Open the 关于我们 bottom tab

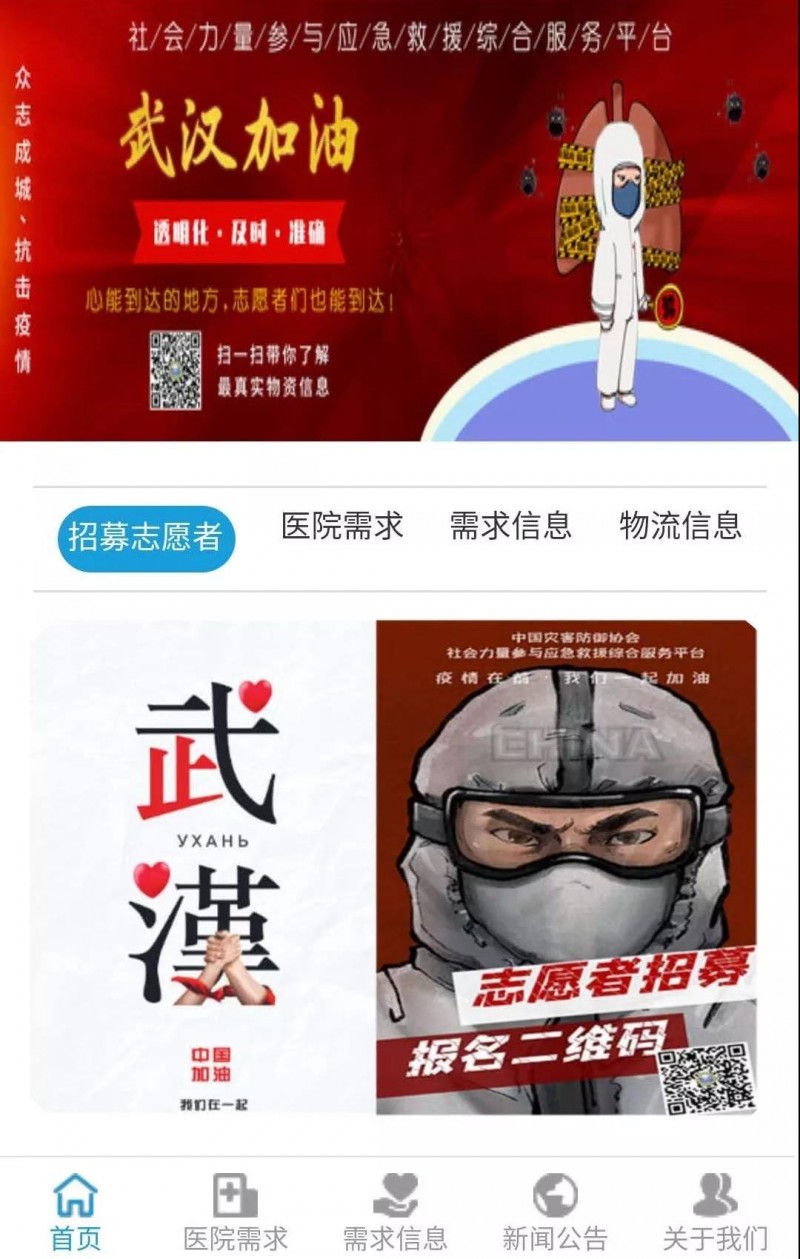(x=715, y=1212)
